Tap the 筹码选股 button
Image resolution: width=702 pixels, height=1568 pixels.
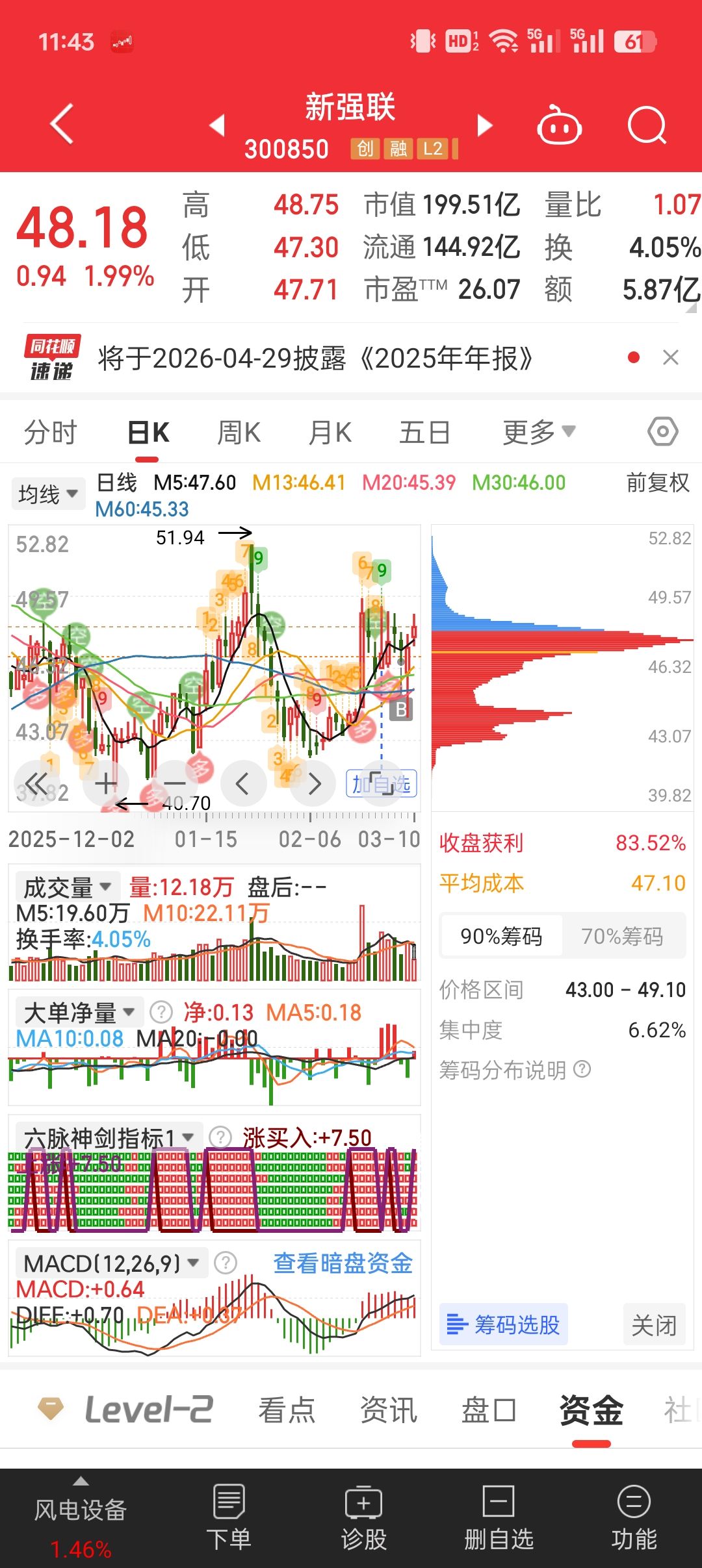point(504,1324)
